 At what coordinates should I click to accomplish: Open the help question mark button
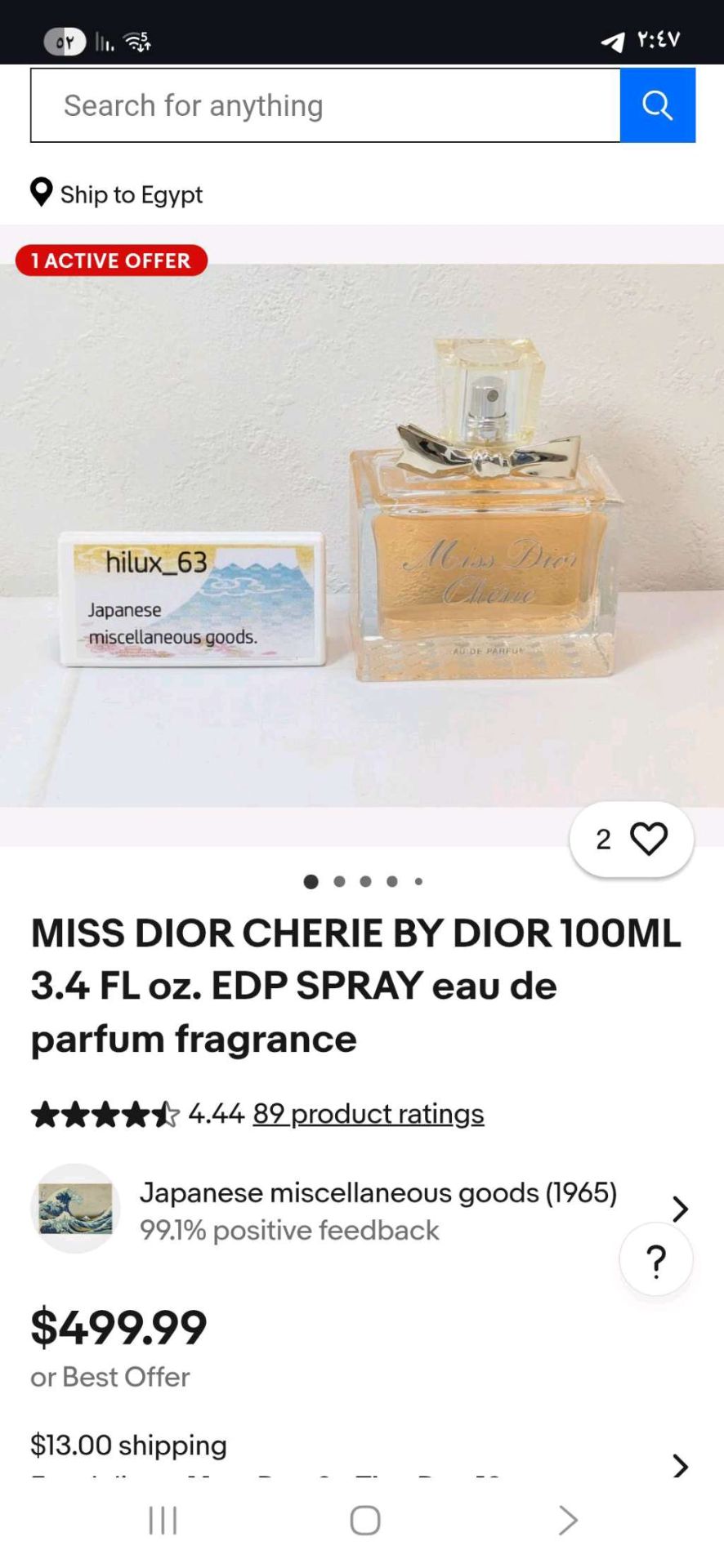tap(656, 1259)
